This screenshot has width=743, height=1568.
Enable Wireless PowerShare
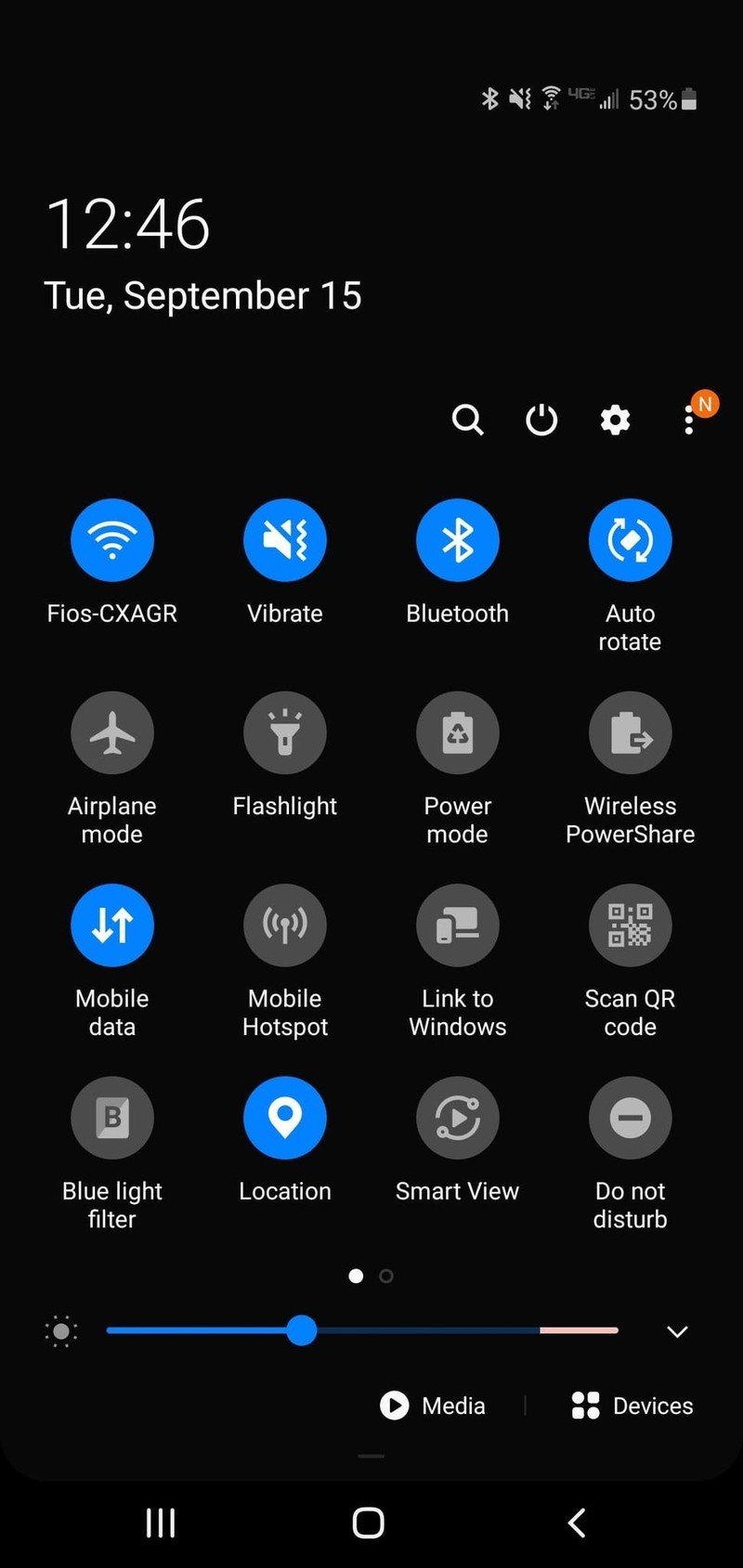tap(631, 732)
